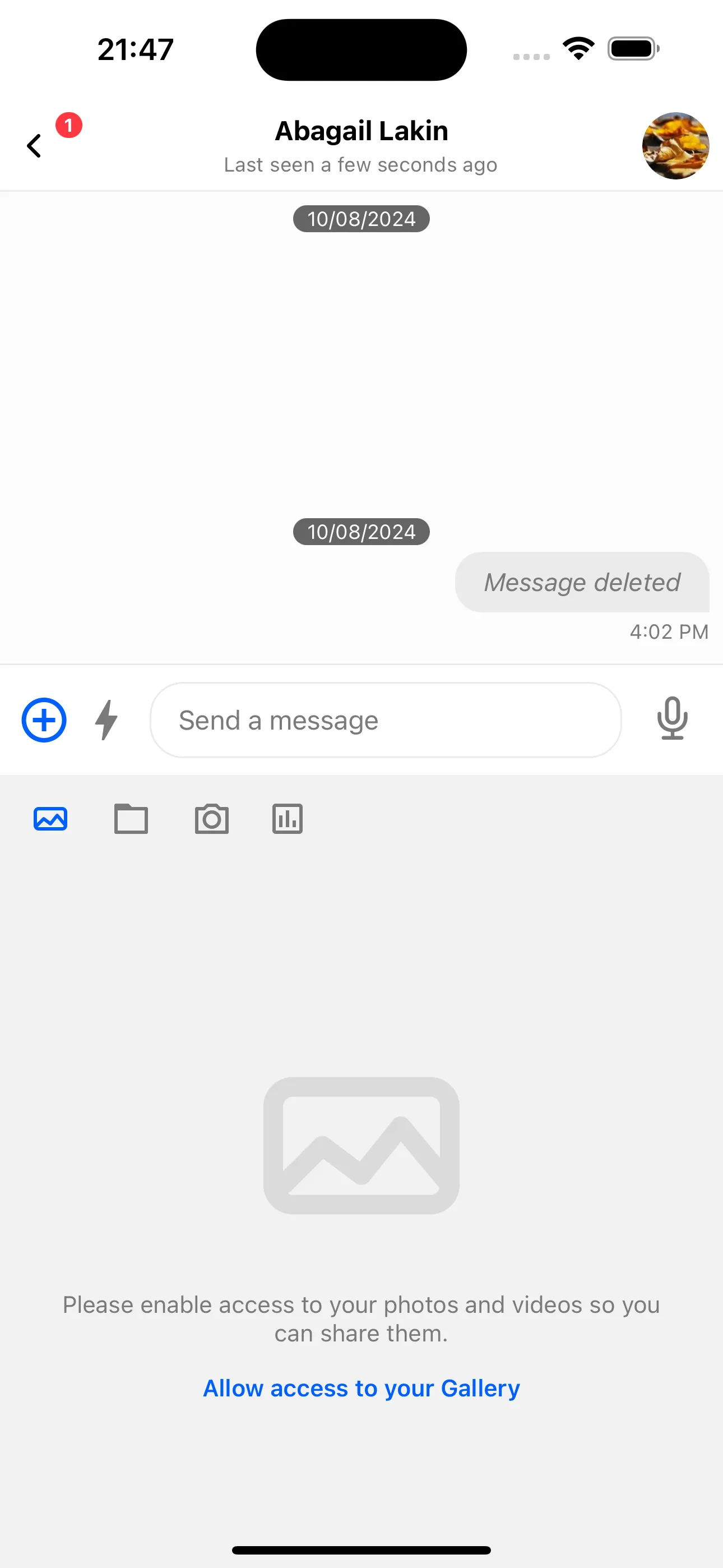The width and height of the screenshot is (723, 1568).
Task: Tap the Wi-Fi icon in status bar
Action: tap(578, 49)
